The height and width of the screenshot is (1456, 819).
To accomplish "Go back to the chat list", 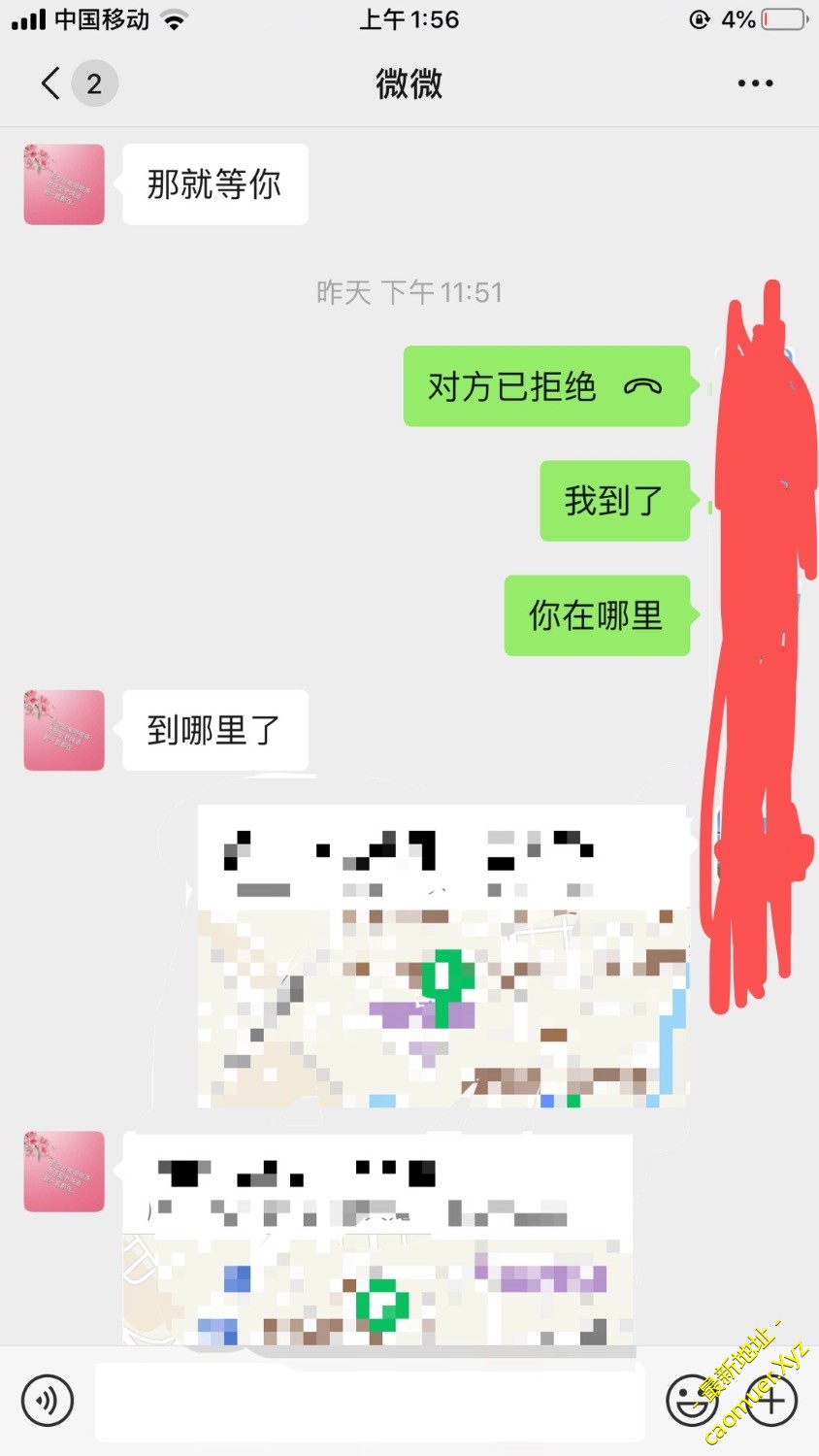I will click(51, 83).
